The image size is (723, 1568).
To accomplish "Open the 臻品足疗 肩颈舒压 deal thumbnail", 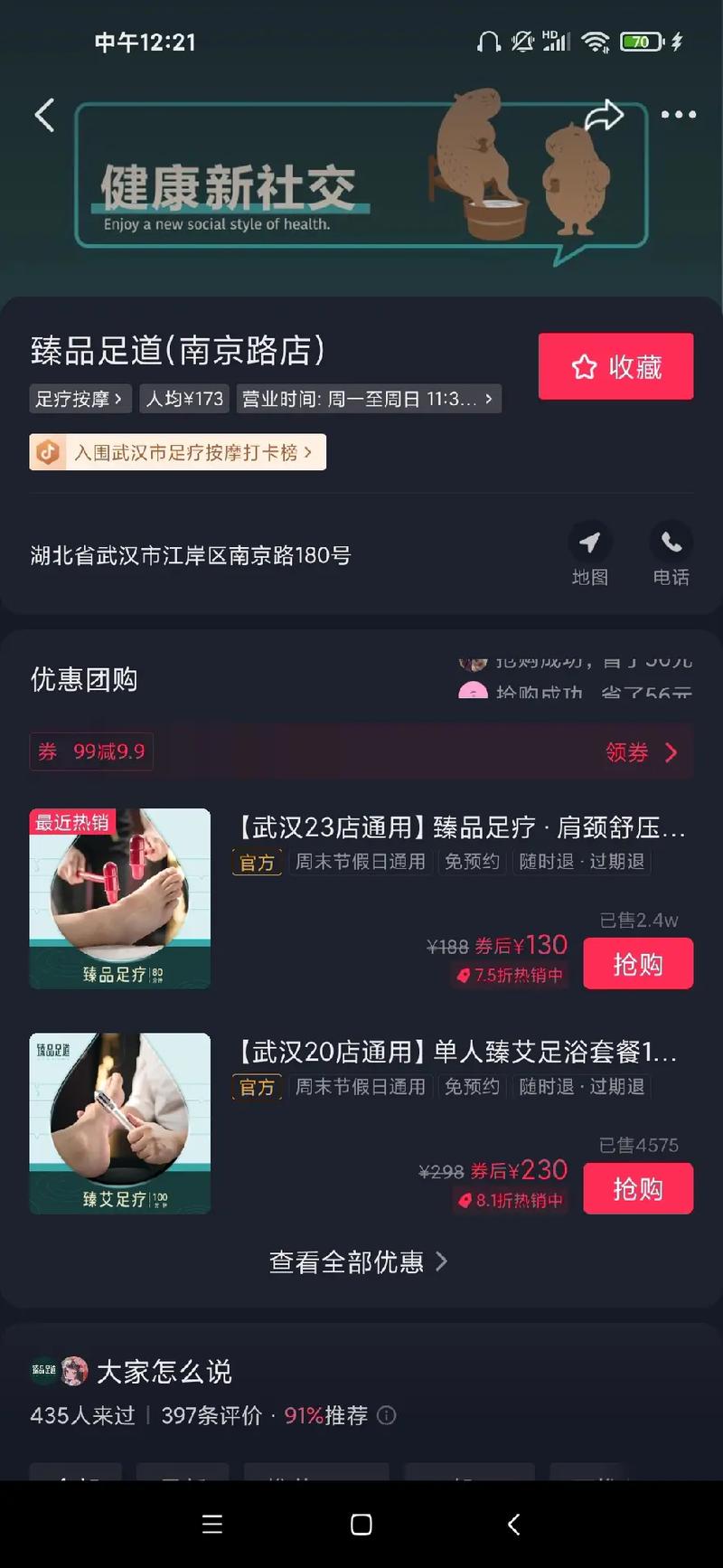I will 120,898.
